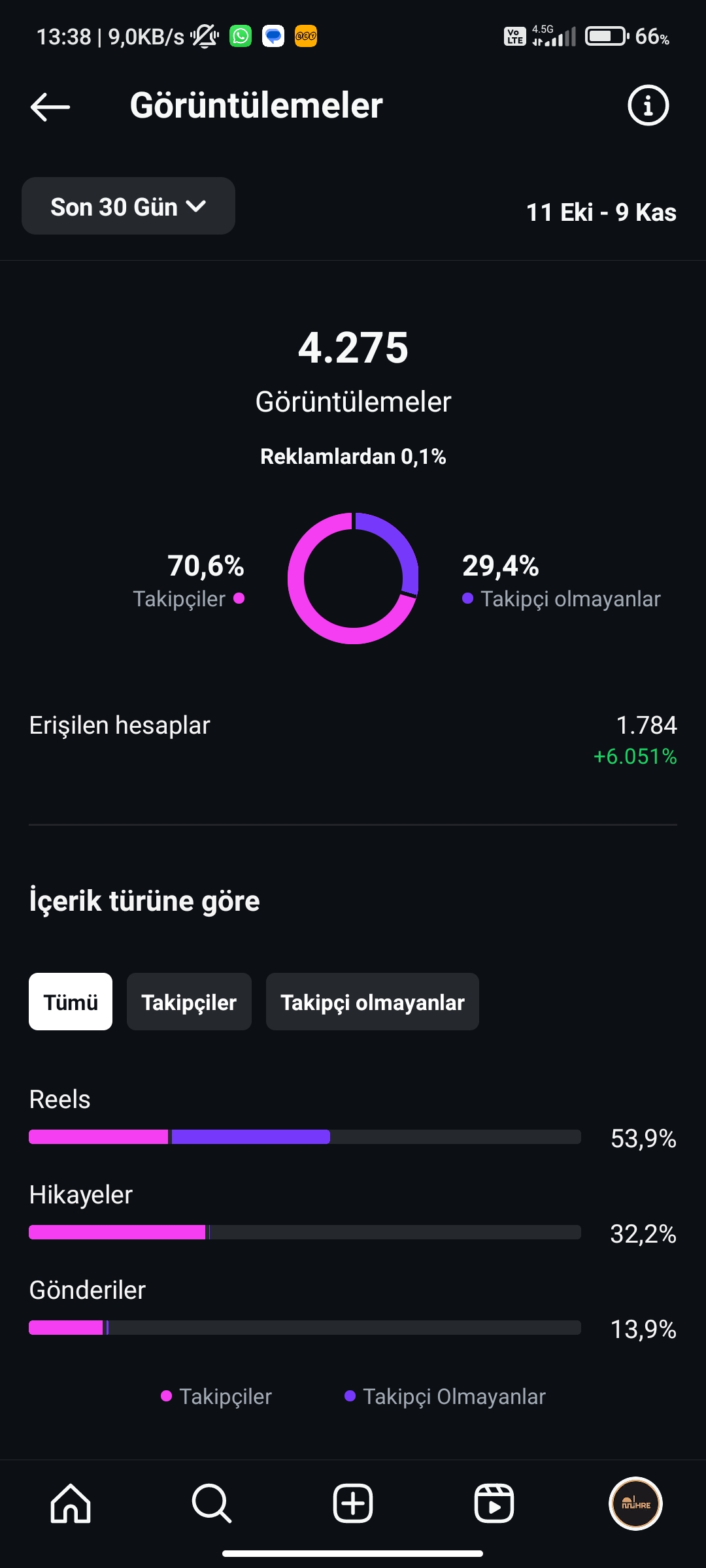Viewport: 706px width, 1568px height.
Task: Go back using the arrow icon
Action: [50, 106]
